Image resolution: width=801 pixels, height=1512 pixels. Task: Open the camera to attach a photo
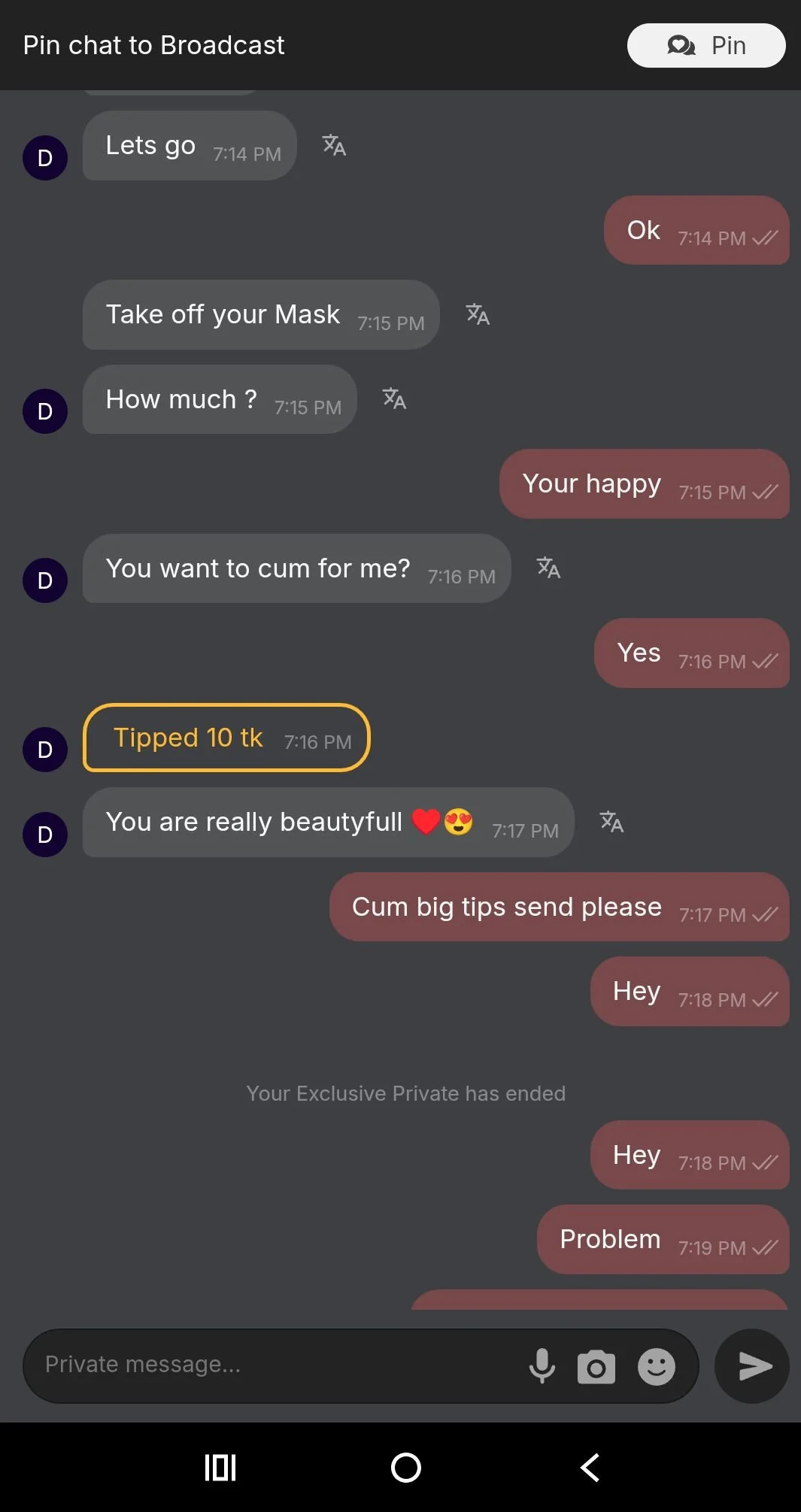pyautogui.click(x=596, y=1366)
